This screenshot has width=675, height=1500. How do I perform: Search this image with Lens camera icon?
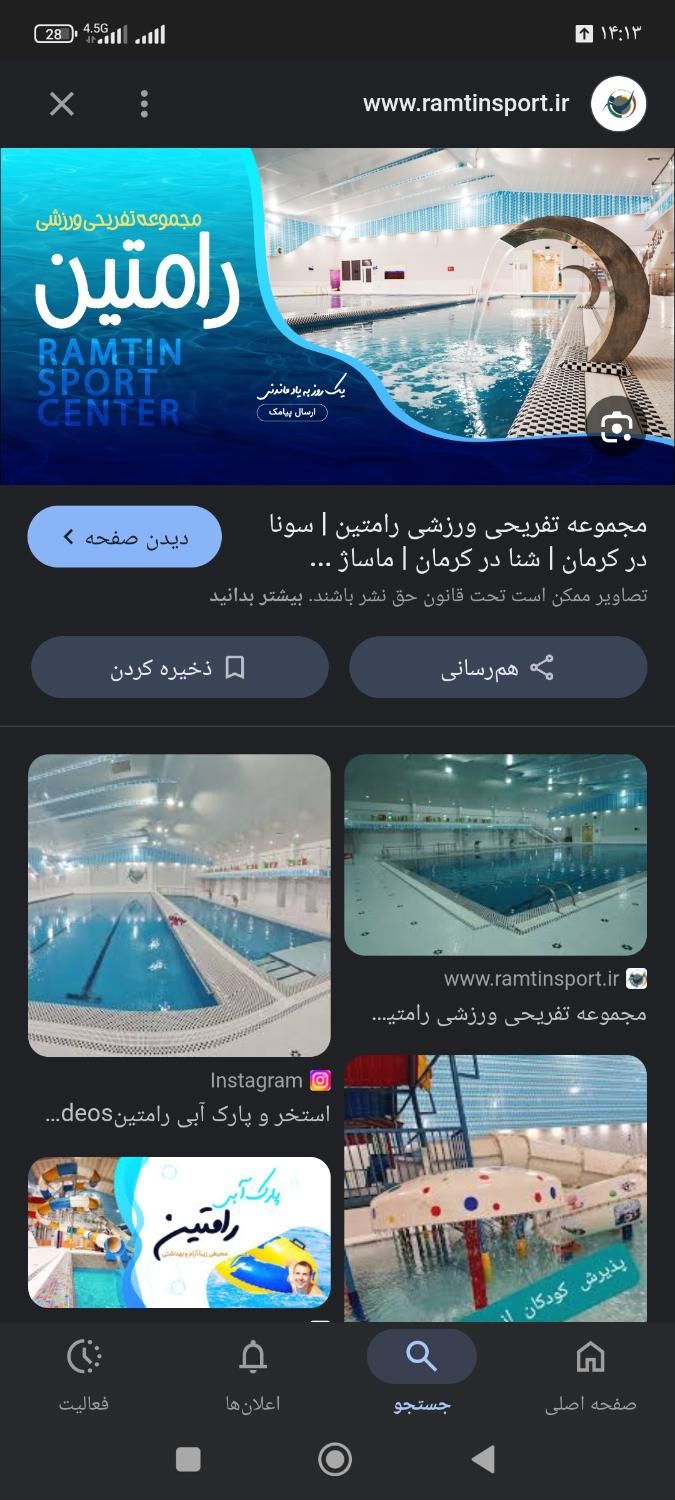616,428
